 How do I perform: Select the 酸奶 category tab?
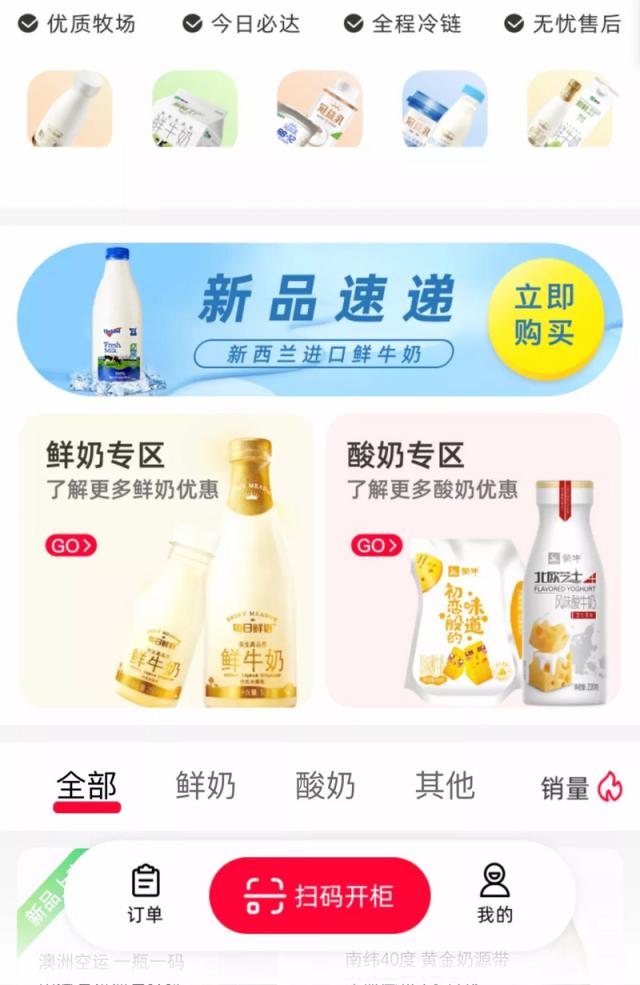[x=326, y=786]
